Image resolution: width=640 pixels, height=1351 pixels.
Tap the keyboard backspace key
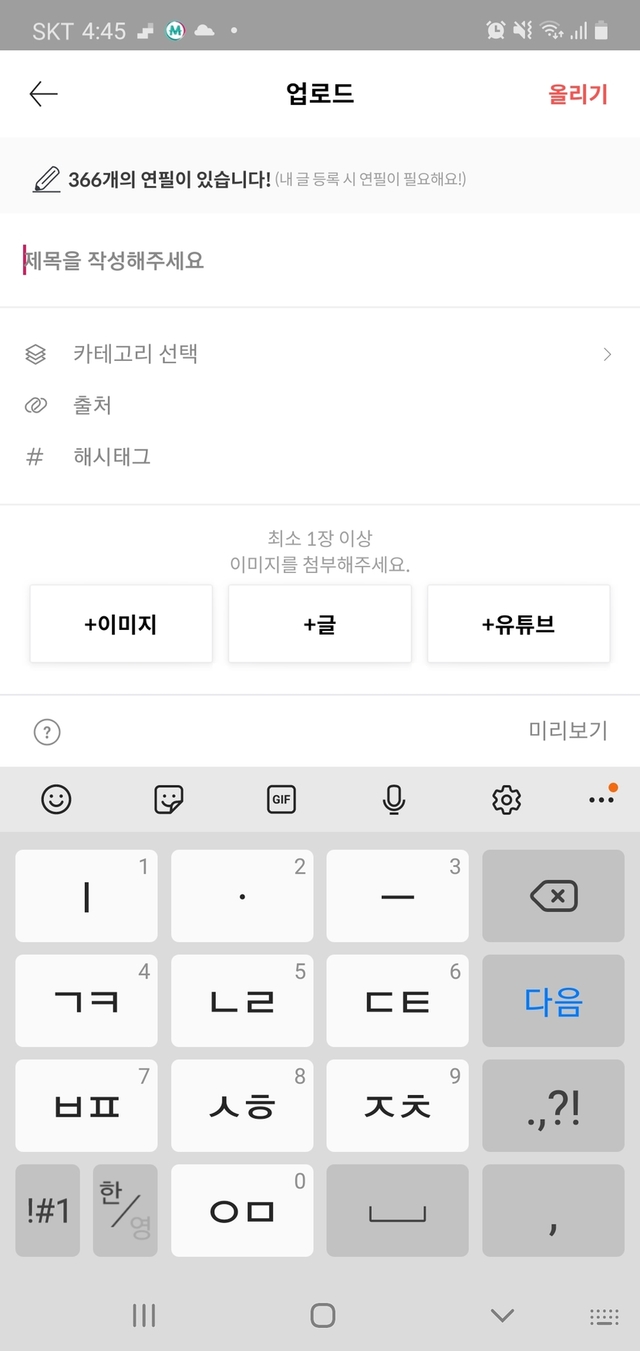tap(553, 896)
